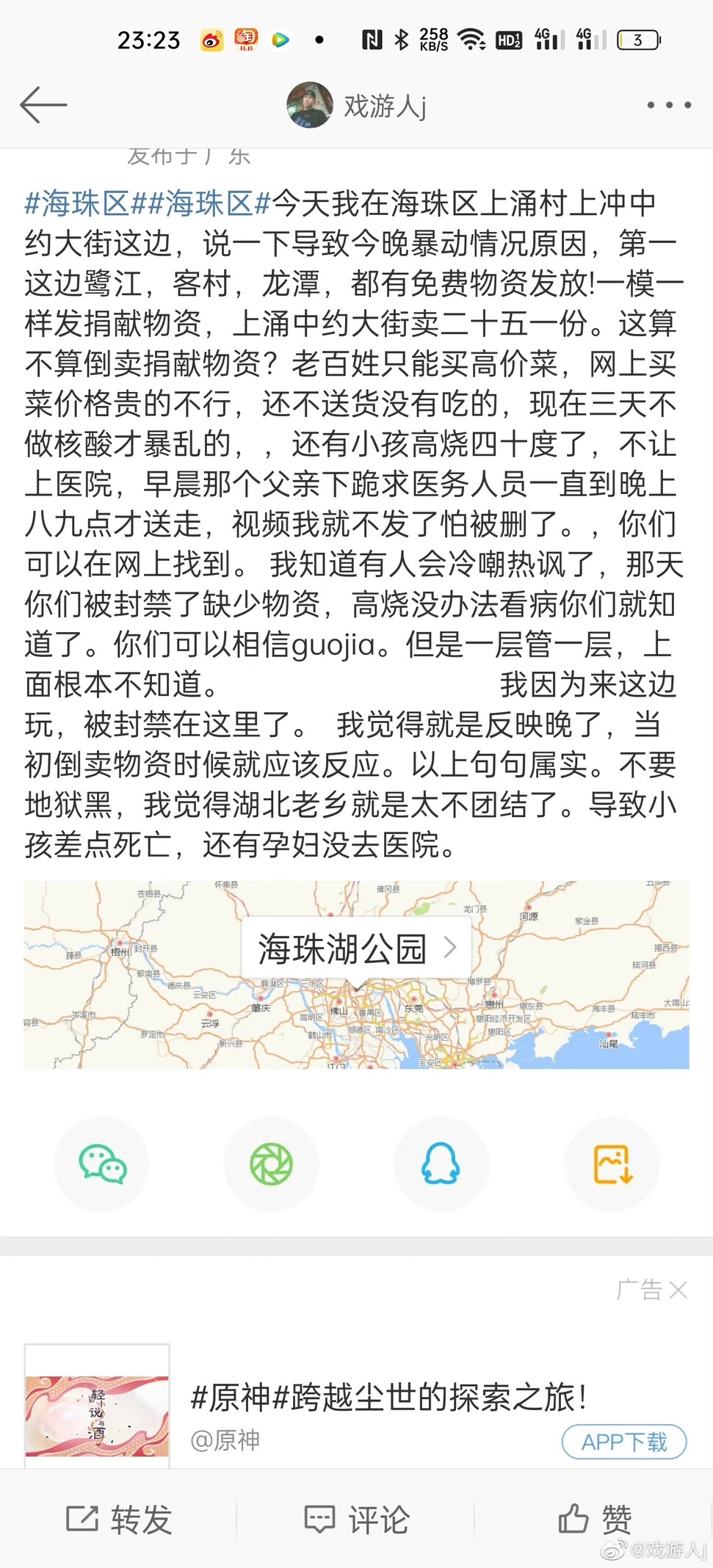This screenshot has width=713, height=1568.
Task: Repost via the 转发 button
Action: tap(119, 1518)
